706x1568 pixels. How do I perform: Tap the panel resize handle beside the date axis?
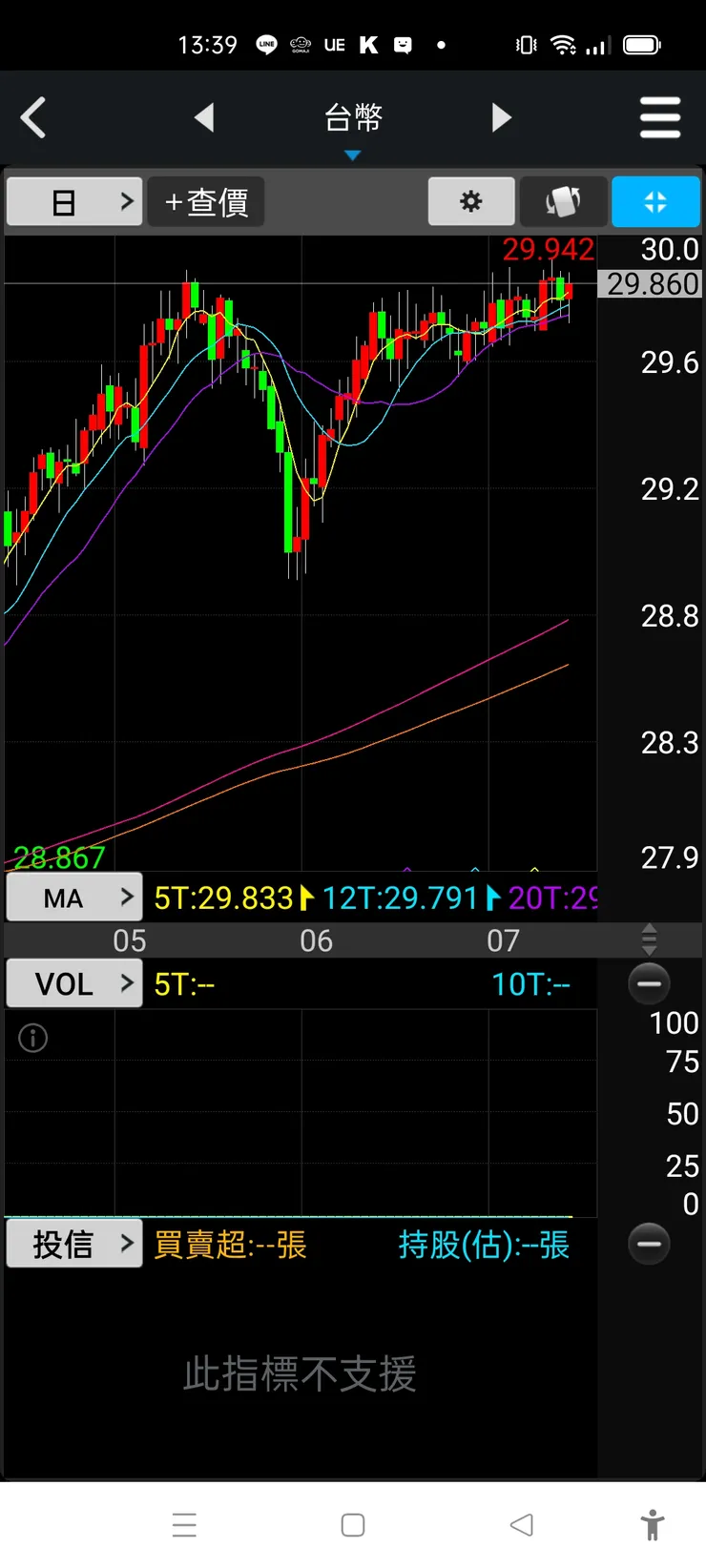650,939
